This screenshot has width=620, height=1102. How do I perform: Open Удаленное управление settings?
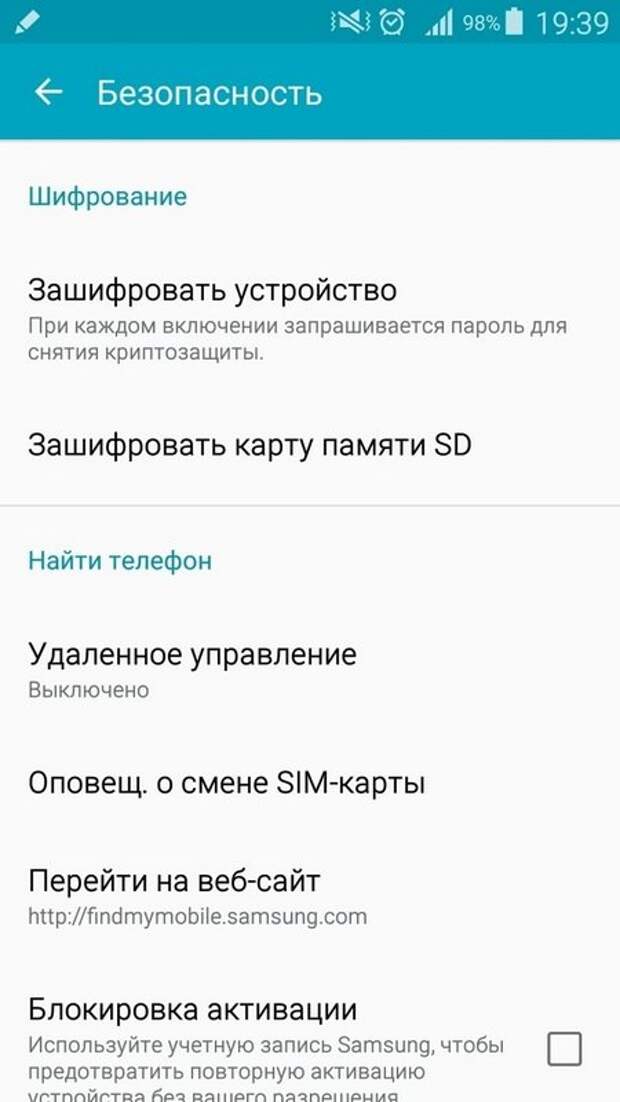(310, 669)
